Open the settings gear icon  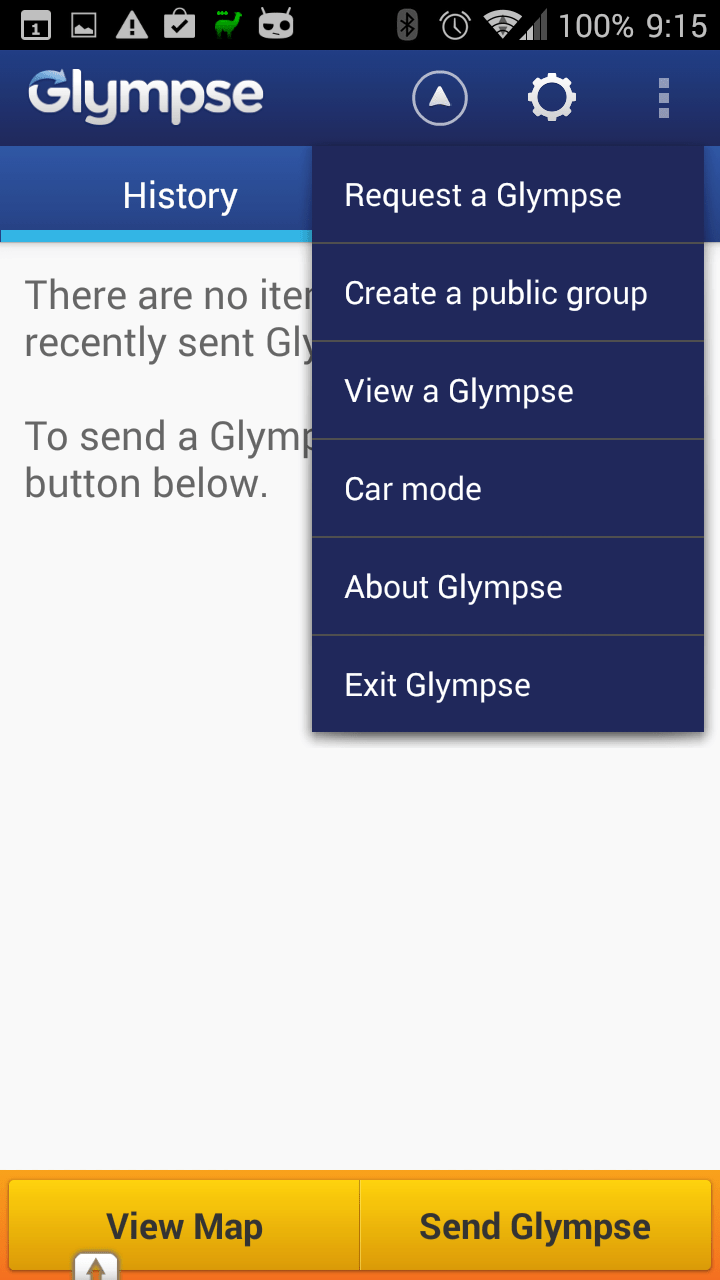pos(552,98)
